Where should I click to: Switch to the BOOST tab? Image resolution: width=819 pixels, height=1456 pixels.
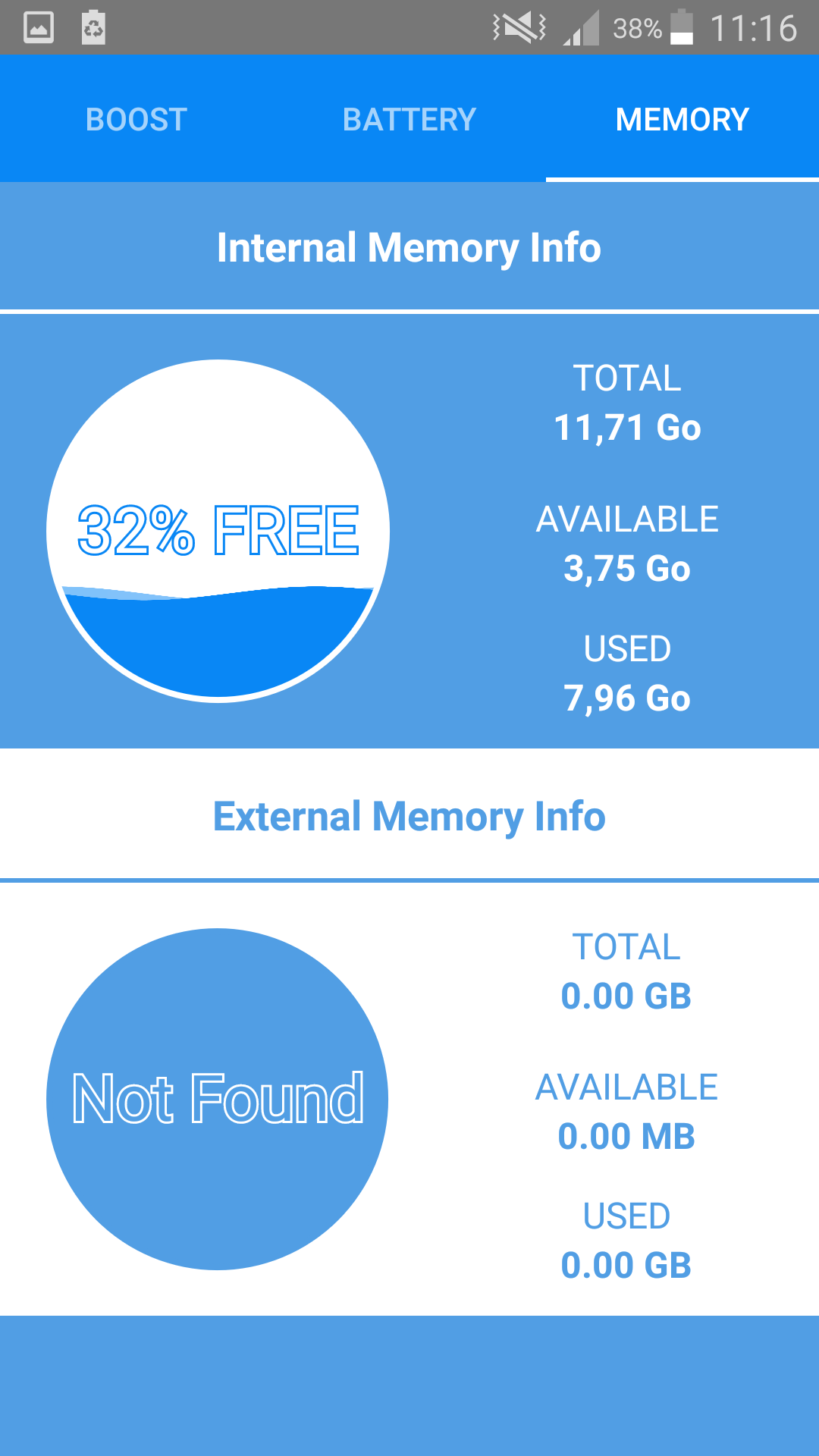click(136, 119)
